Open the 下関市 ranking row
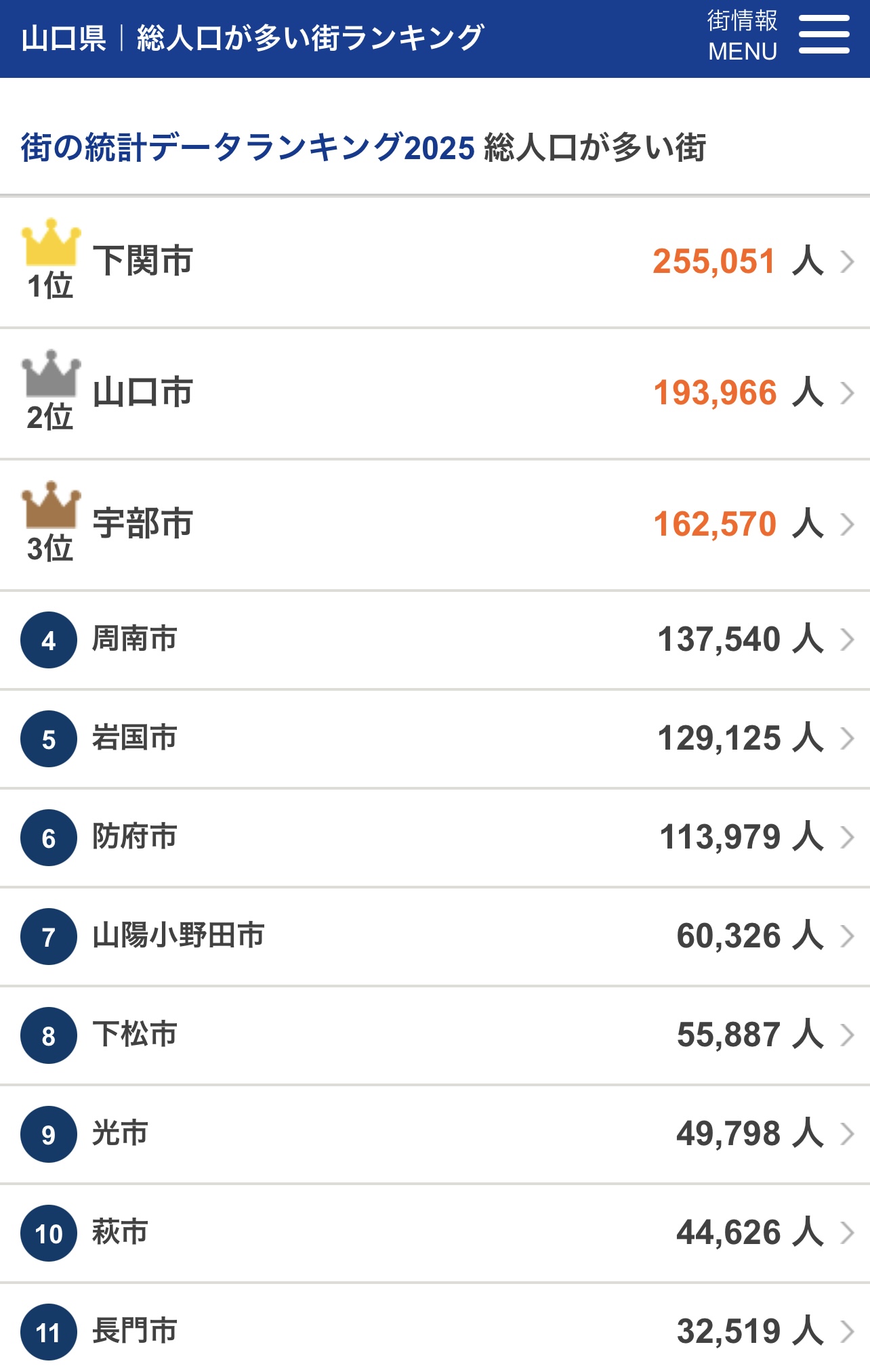Image resolution: width=870 pixels, height=1372 pixels. tap(434, 261)
